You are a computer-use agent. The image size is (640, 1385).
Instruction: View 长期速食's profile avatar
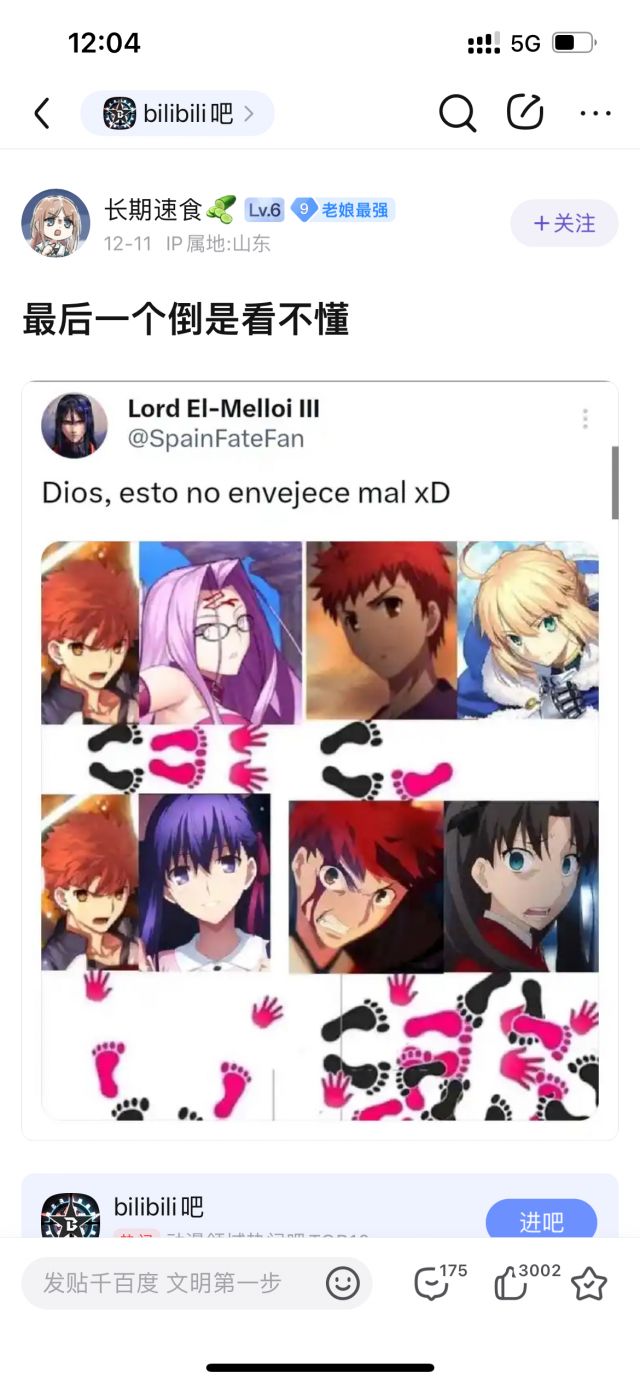[56, 223]
